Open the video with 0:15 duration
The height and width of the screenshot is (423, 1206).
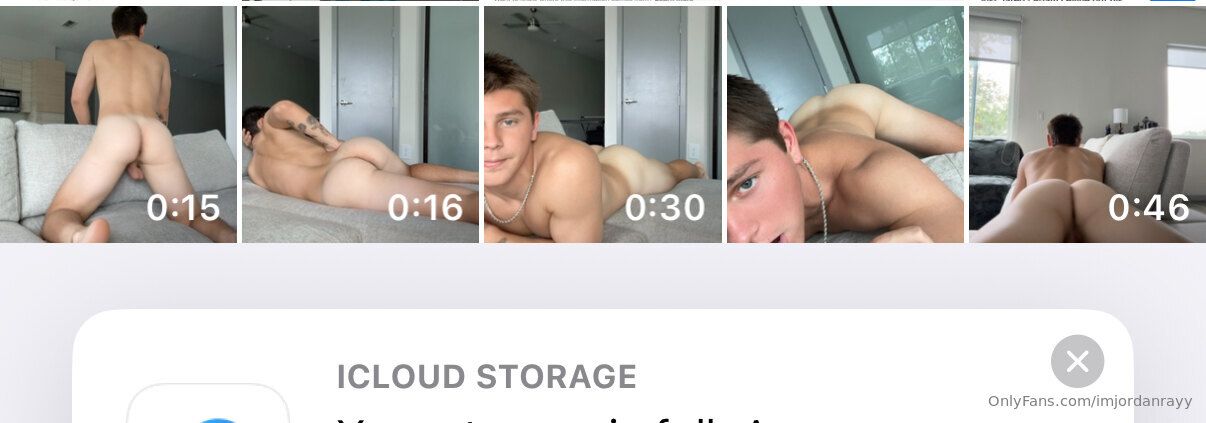click(118, 124)
